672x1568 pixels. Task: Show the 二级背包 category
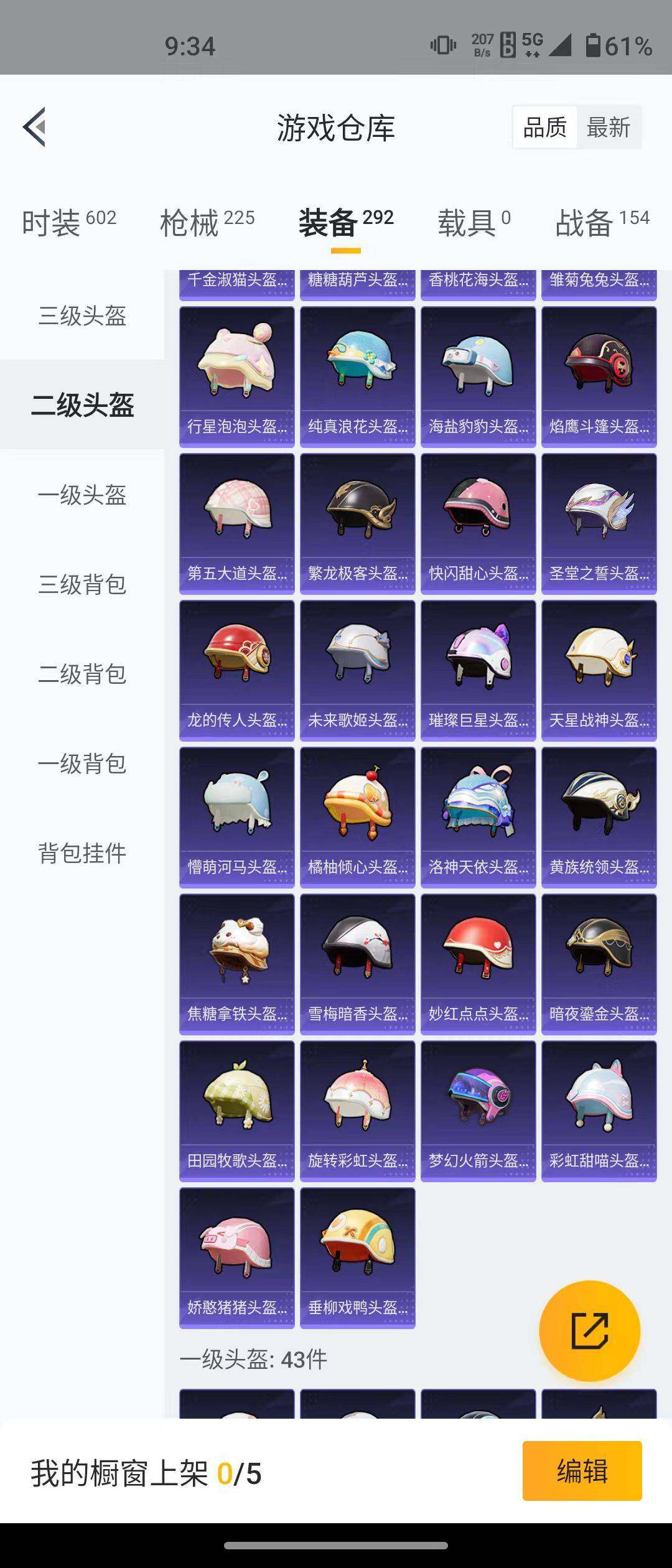82,674
